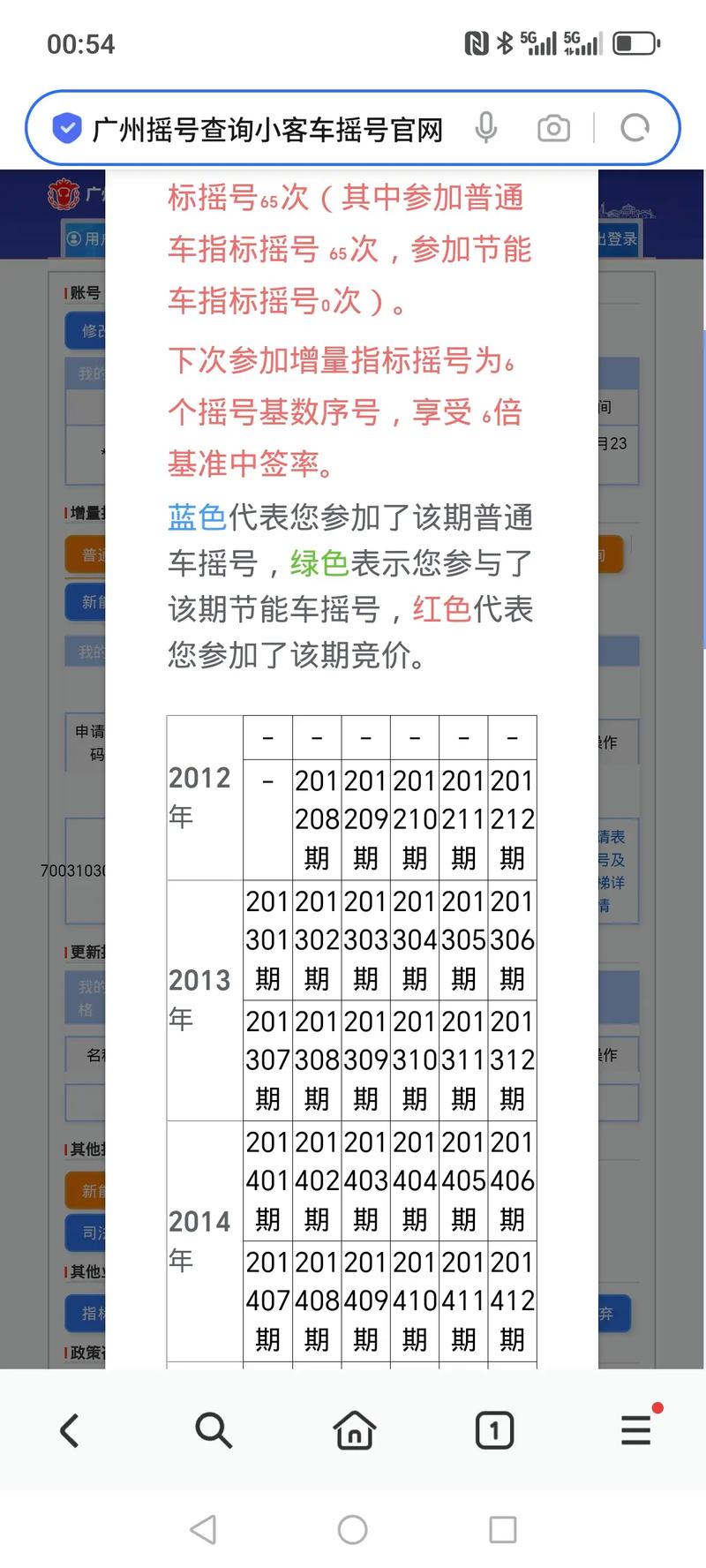The width and height of the screenshot is (706, 1568).
Task: Select the 201412期 table cell
Action: pyautogui.click(x=512, y=1300)
